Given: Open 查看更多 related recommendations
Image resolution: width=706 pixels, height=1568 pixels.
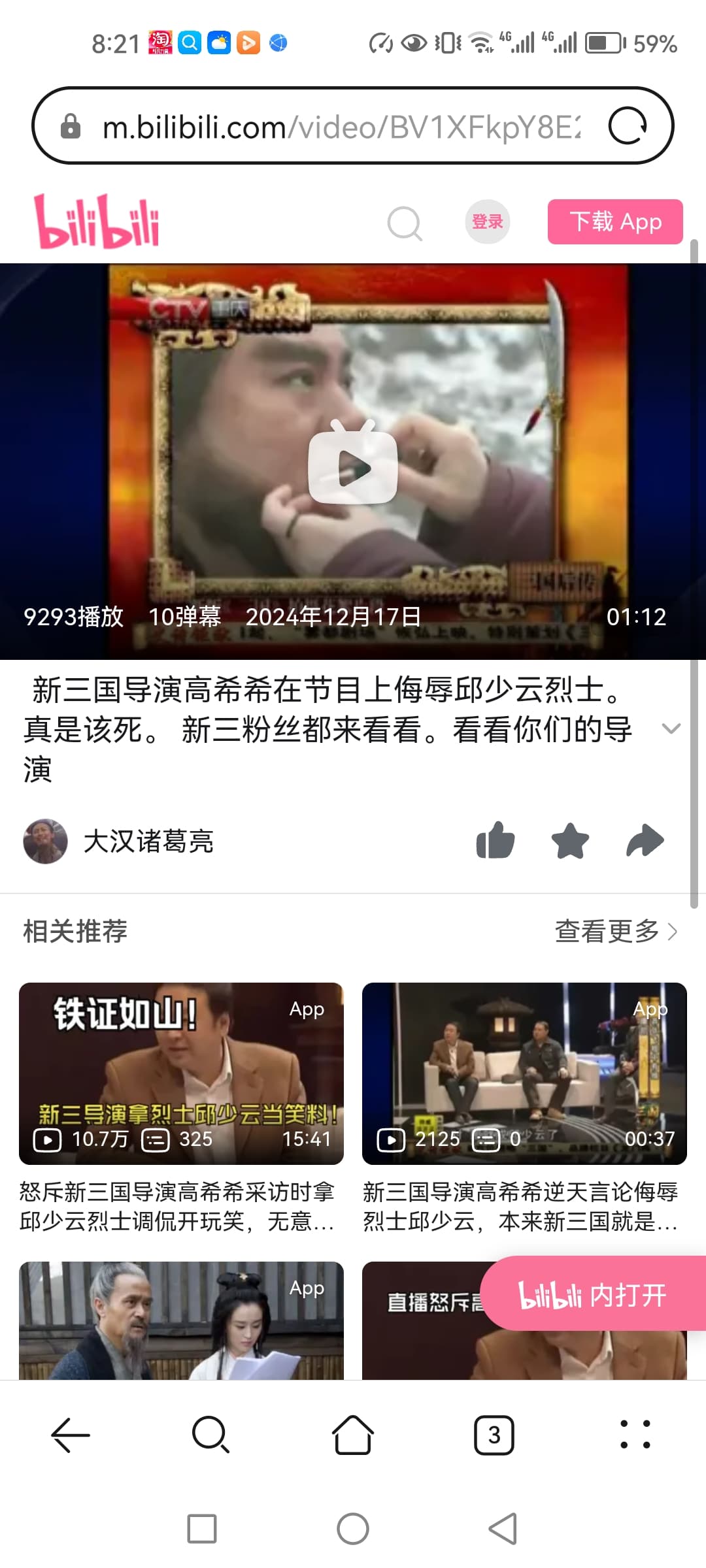Looking at the screenshot, I should (x=615, y=931).
